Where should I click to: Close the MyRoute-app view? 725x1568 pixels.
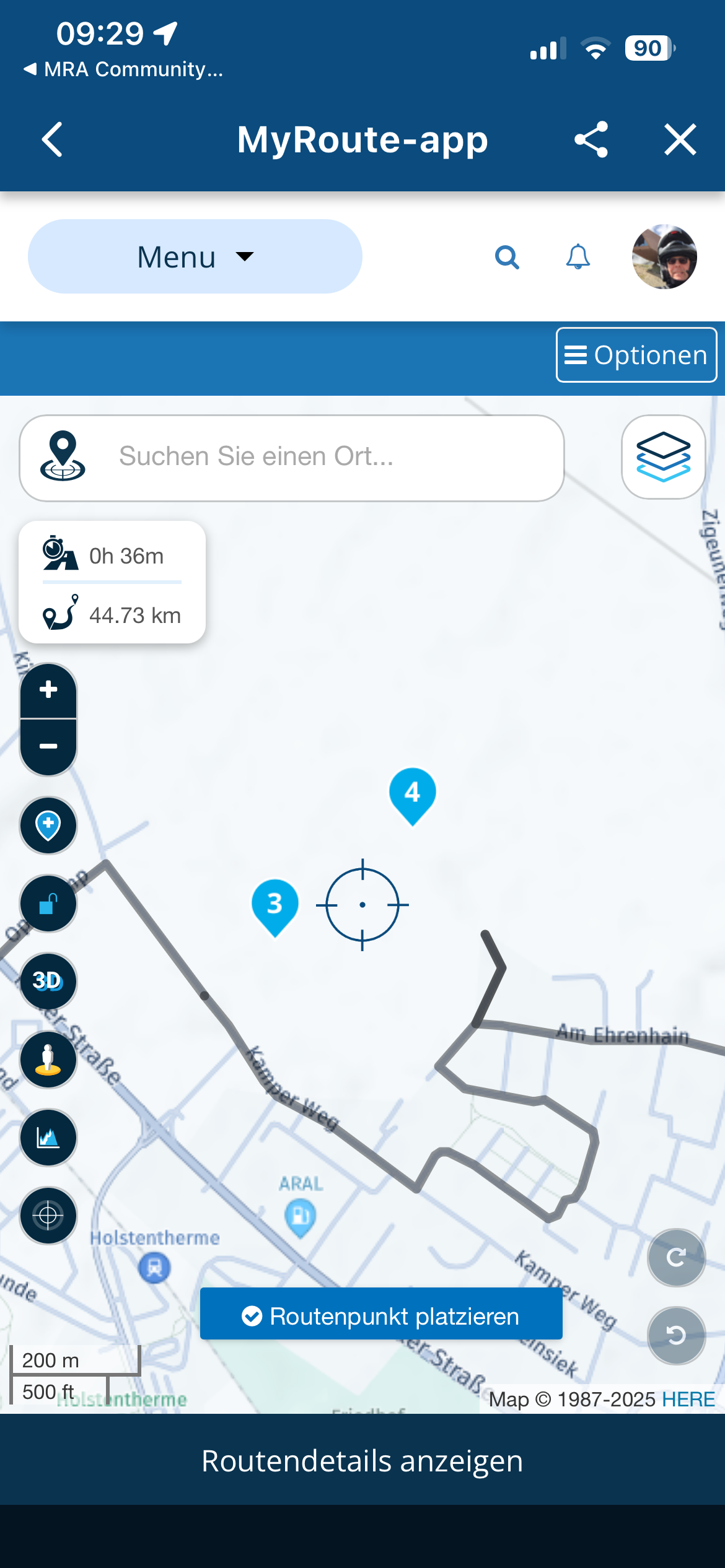point(680,139)
